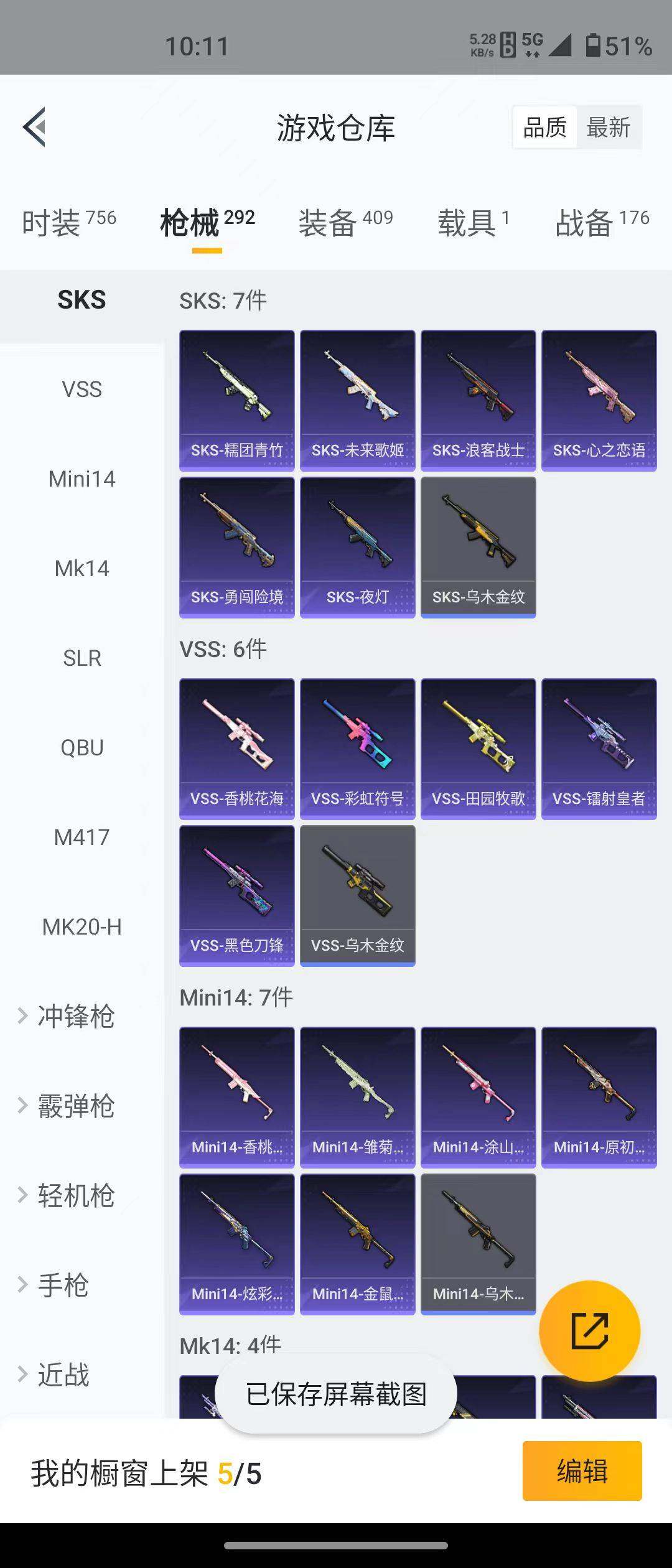Go back from 游戏仓库
The height and width of the screenshot is (1568, 672).
35,127
